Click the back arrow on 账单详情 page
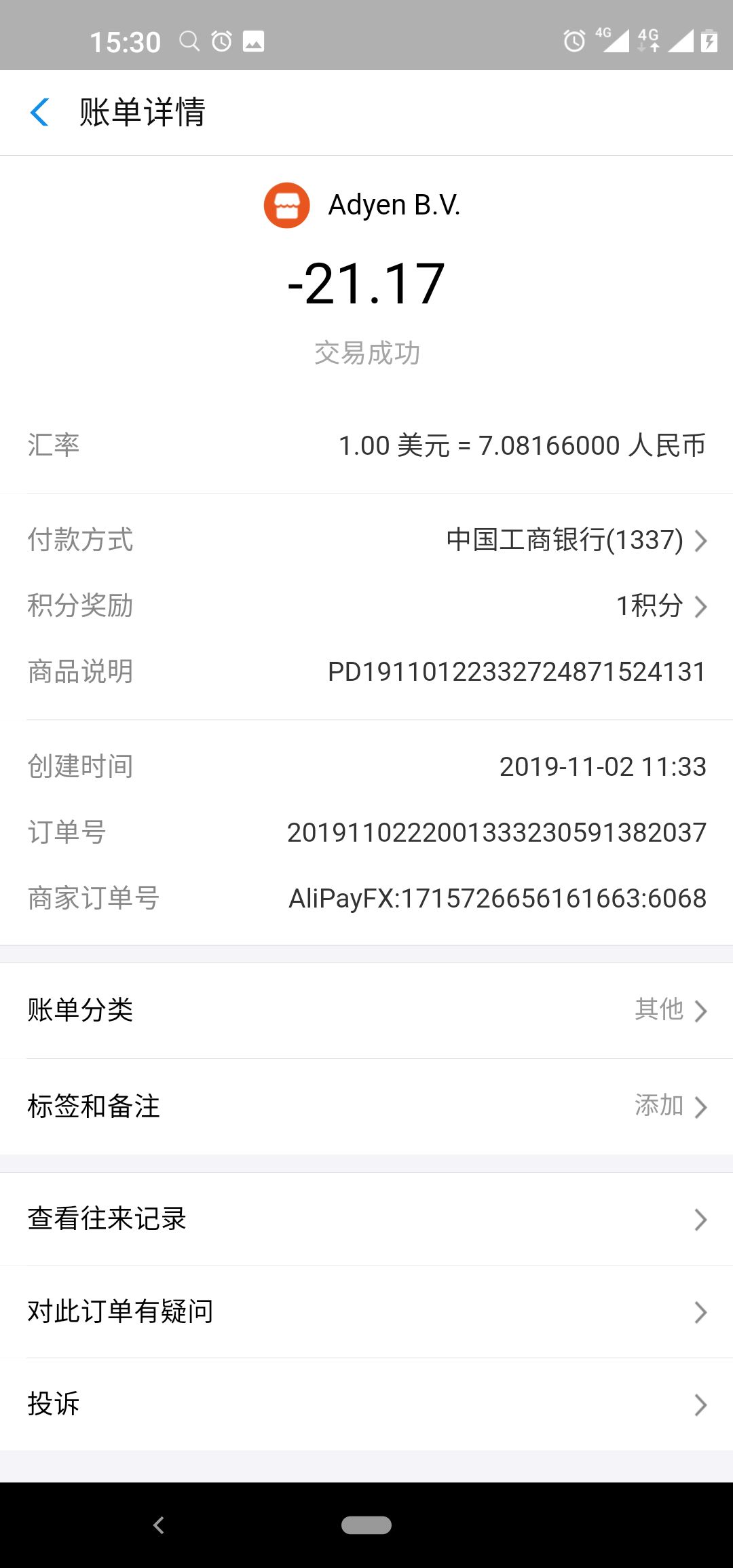Image resolution: width=733 pixels, height=1568 pixels. [40, 111]
